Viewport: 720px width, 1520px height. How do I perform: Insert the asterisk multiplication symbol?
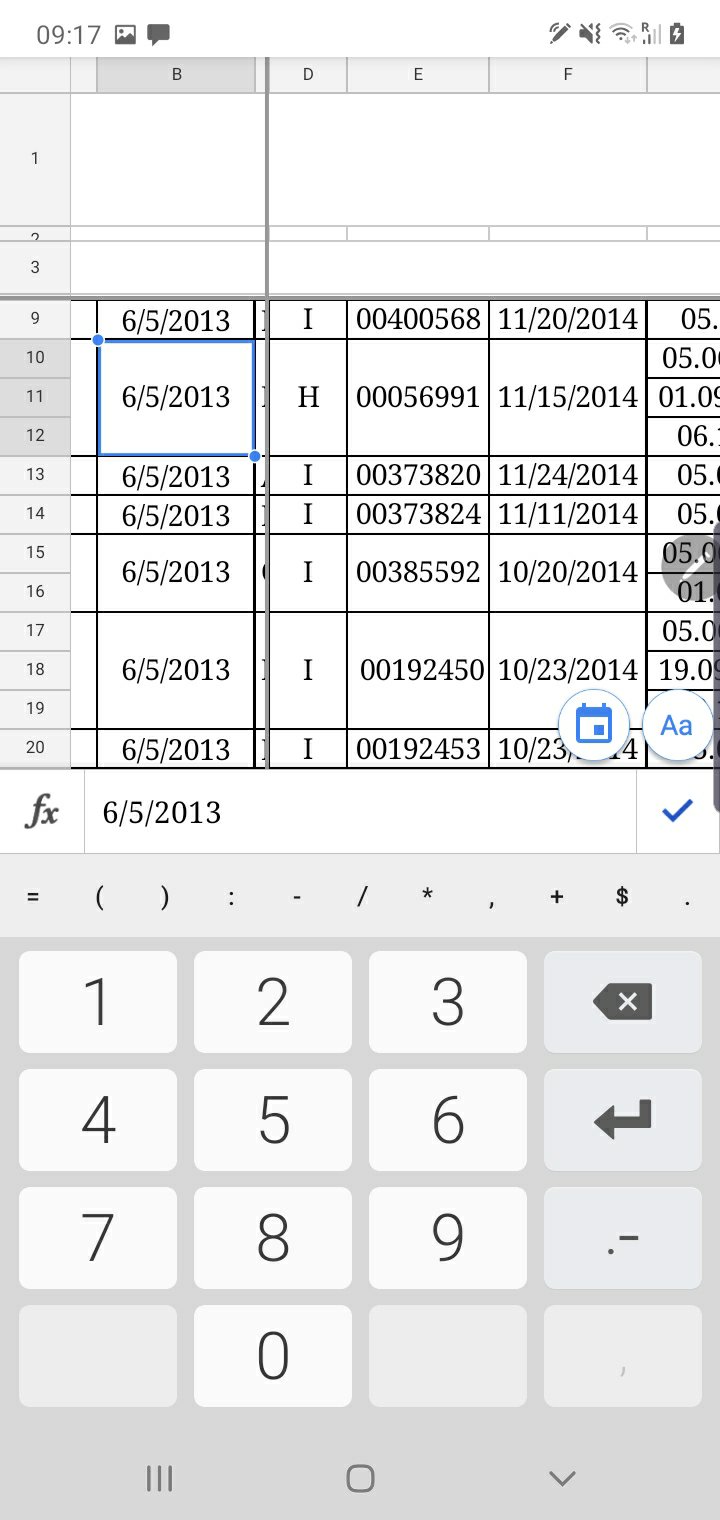point(427,896)
